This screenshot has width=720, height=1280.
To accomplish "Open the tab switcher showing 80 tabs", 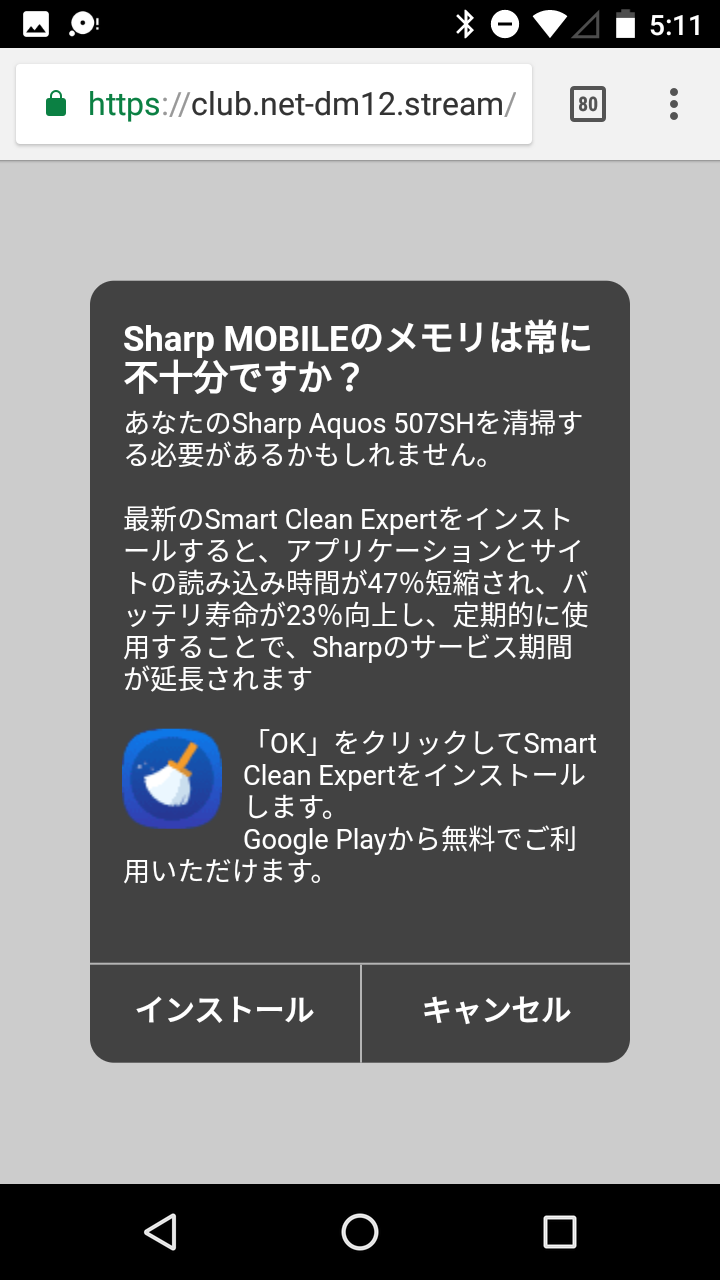I will click(x=588, y=104).
